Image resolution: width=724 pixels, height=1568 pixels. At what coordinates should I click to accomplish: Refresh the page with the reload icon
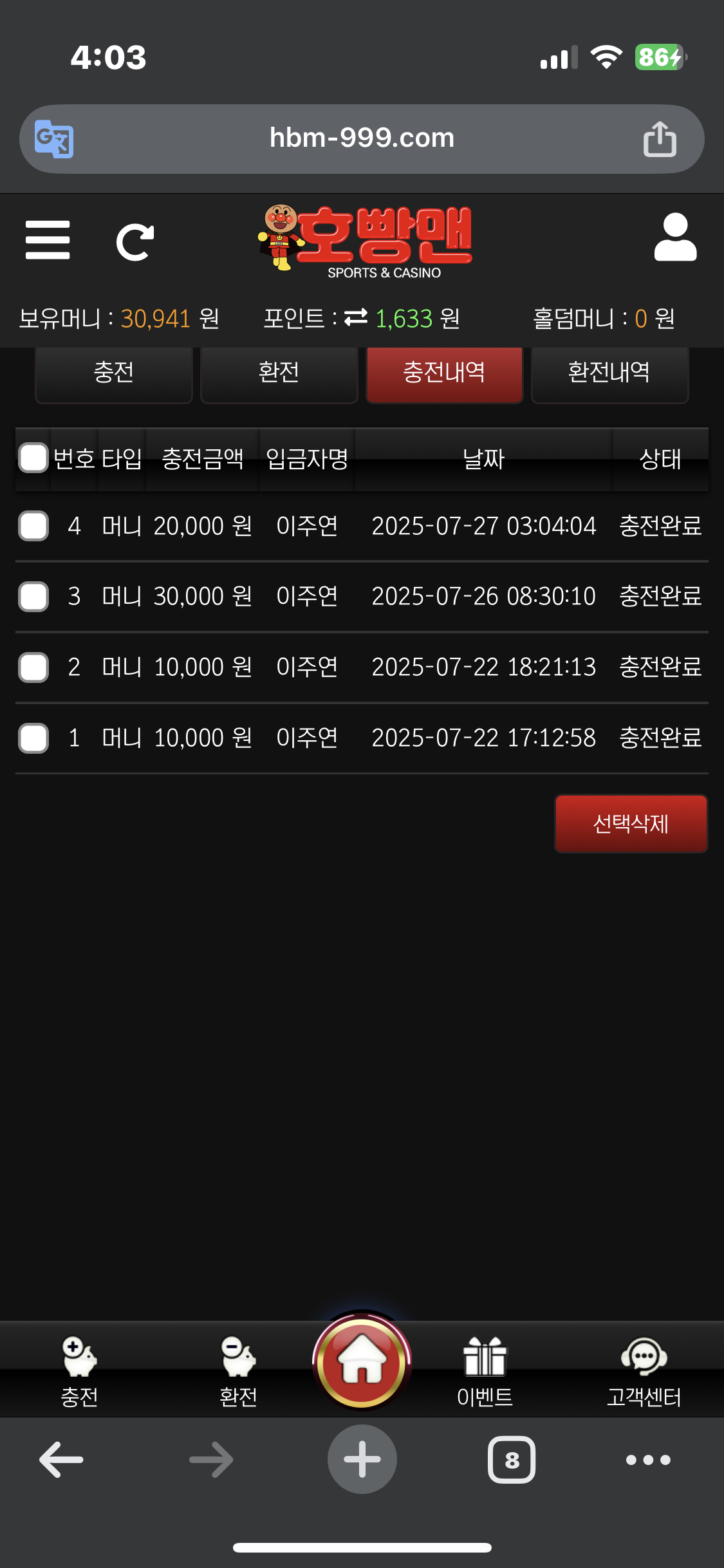tap(135, 242)
